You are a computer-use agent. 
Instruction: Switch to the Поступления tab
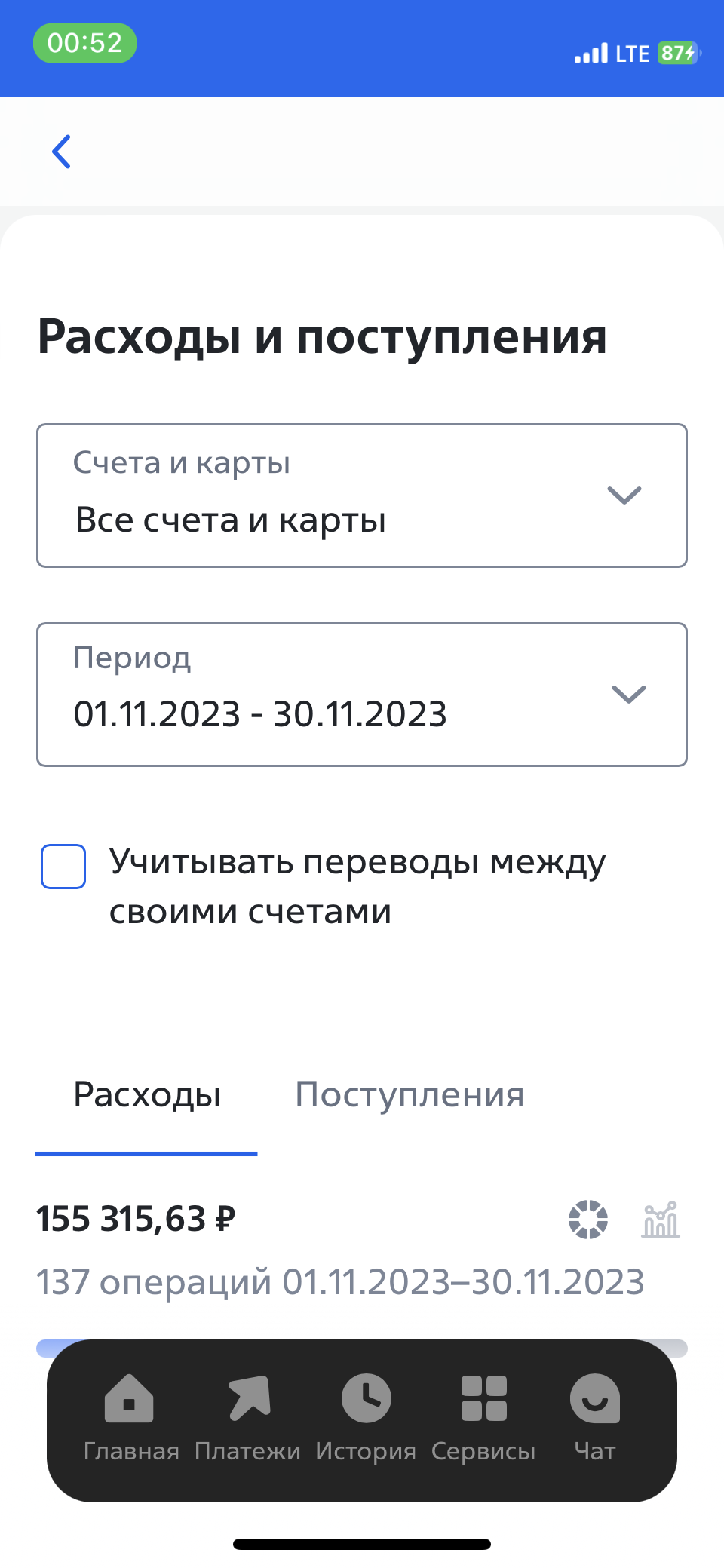[x=410, y=1095]
